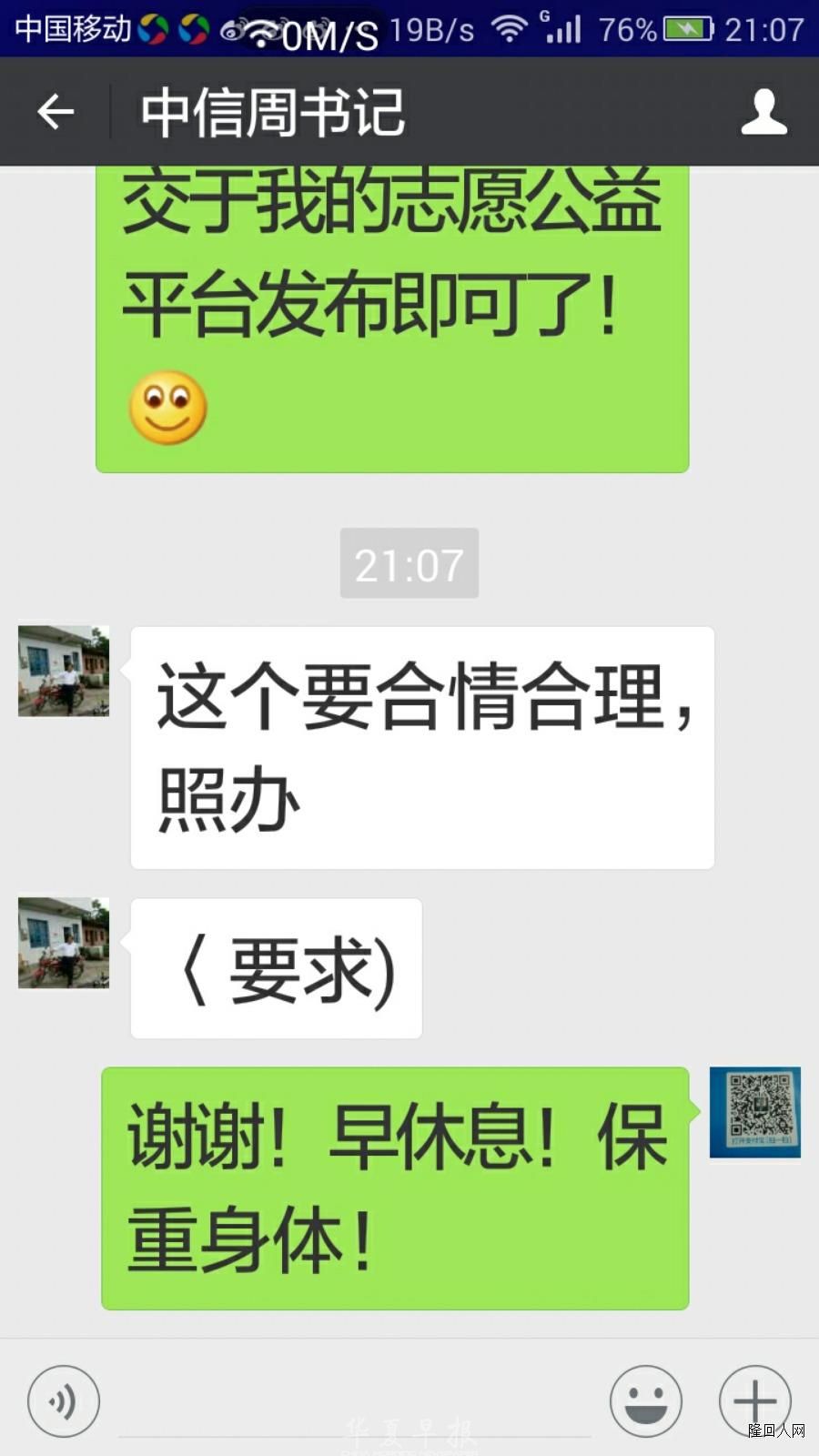Open the plus attachment menu
The width and height of the screenshot is (819, 1456).
tap(754, 1401)
